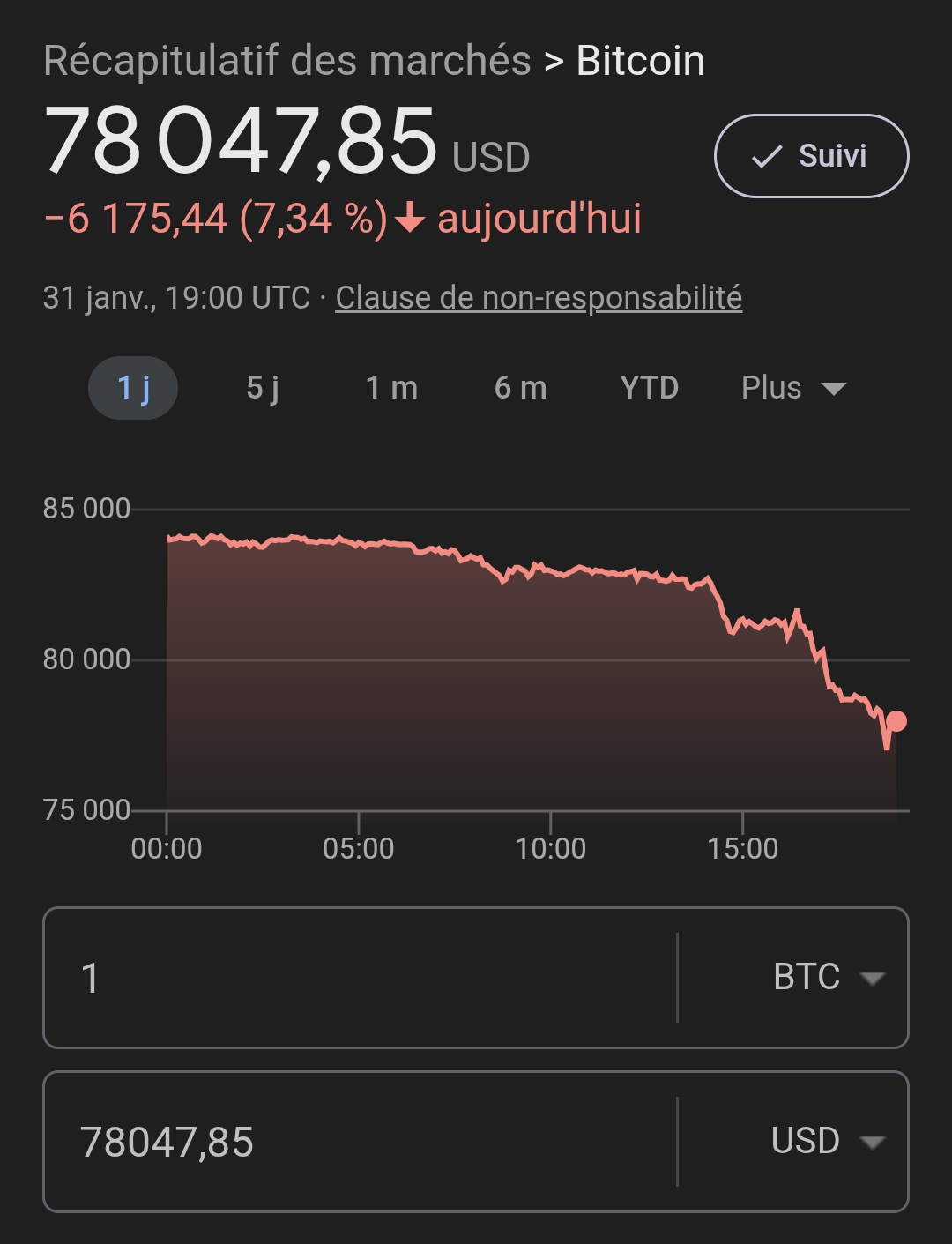This screenshot has width=952, height=1244.
Task: Open the Récapitulatif des marchés breadcrumb
Action: click(x=287, y=62)
